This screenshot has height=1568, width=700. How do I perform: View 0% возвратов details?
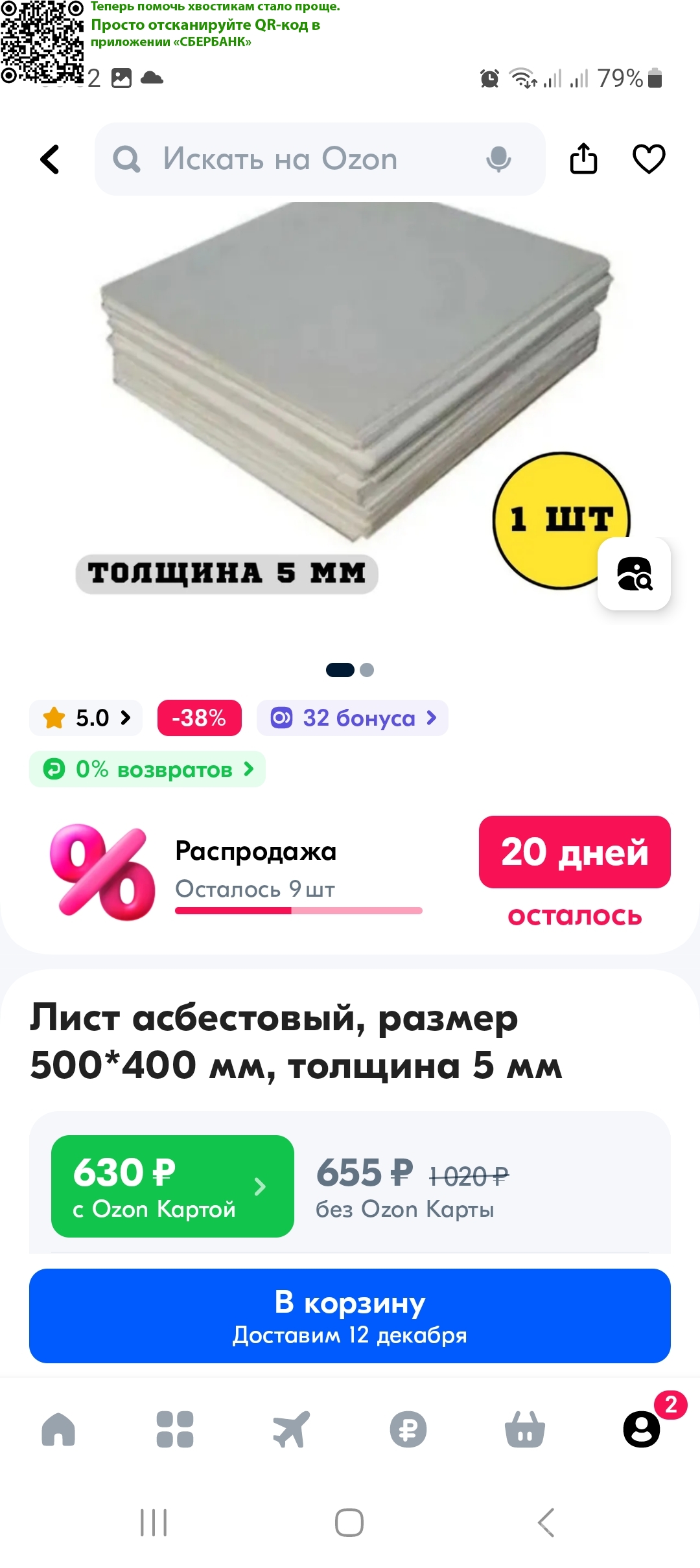coord(148,769)
